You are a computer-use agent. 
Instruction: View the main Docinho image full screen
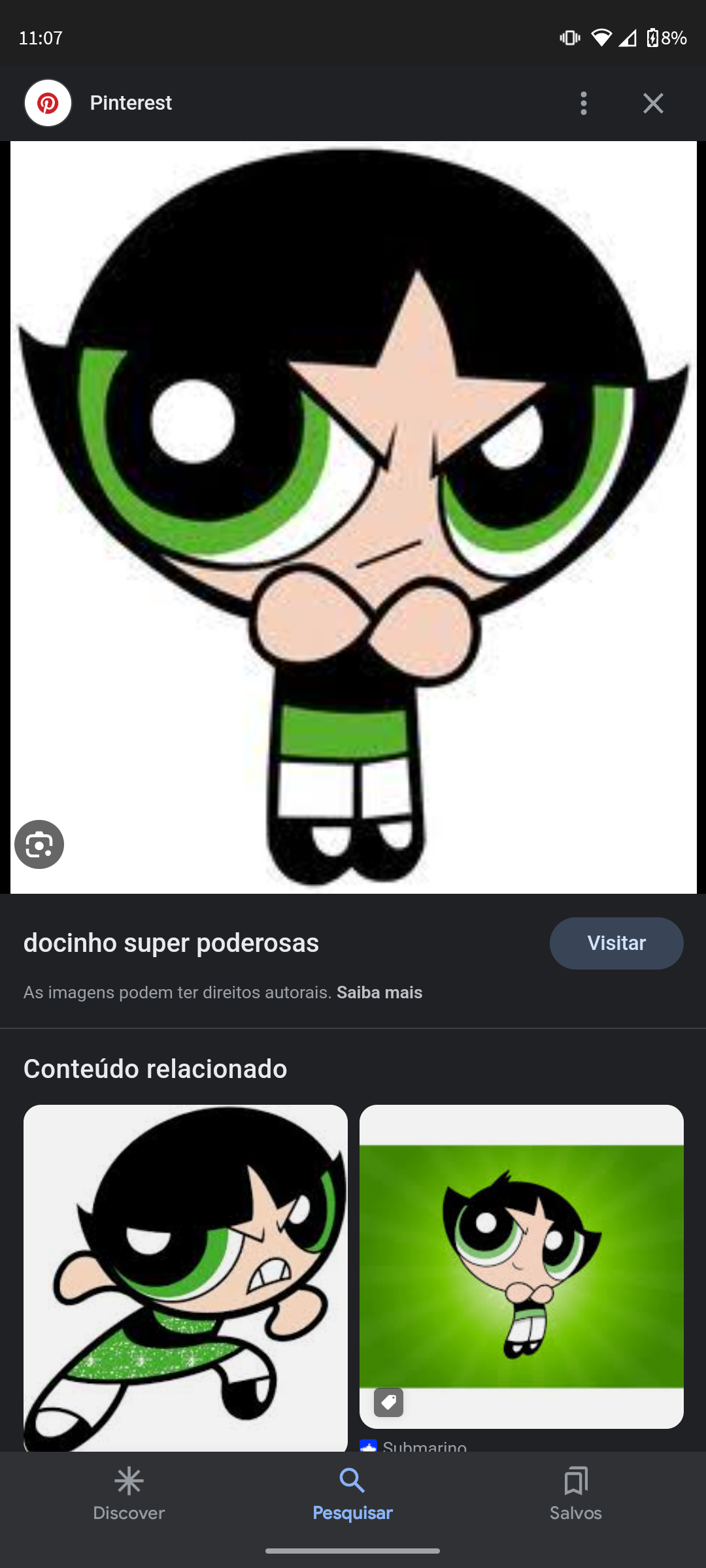pos(353,516)
